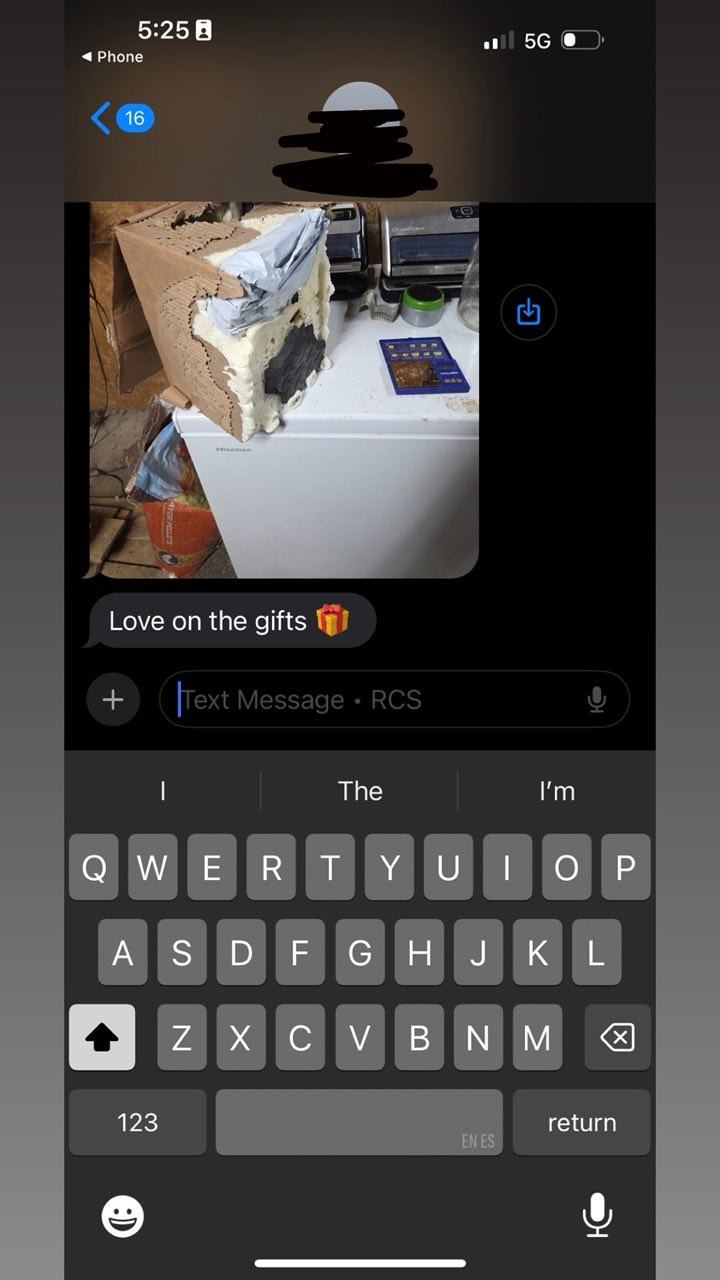
Task: Open the emoji keyboard
Action: tap(123, 1216)
